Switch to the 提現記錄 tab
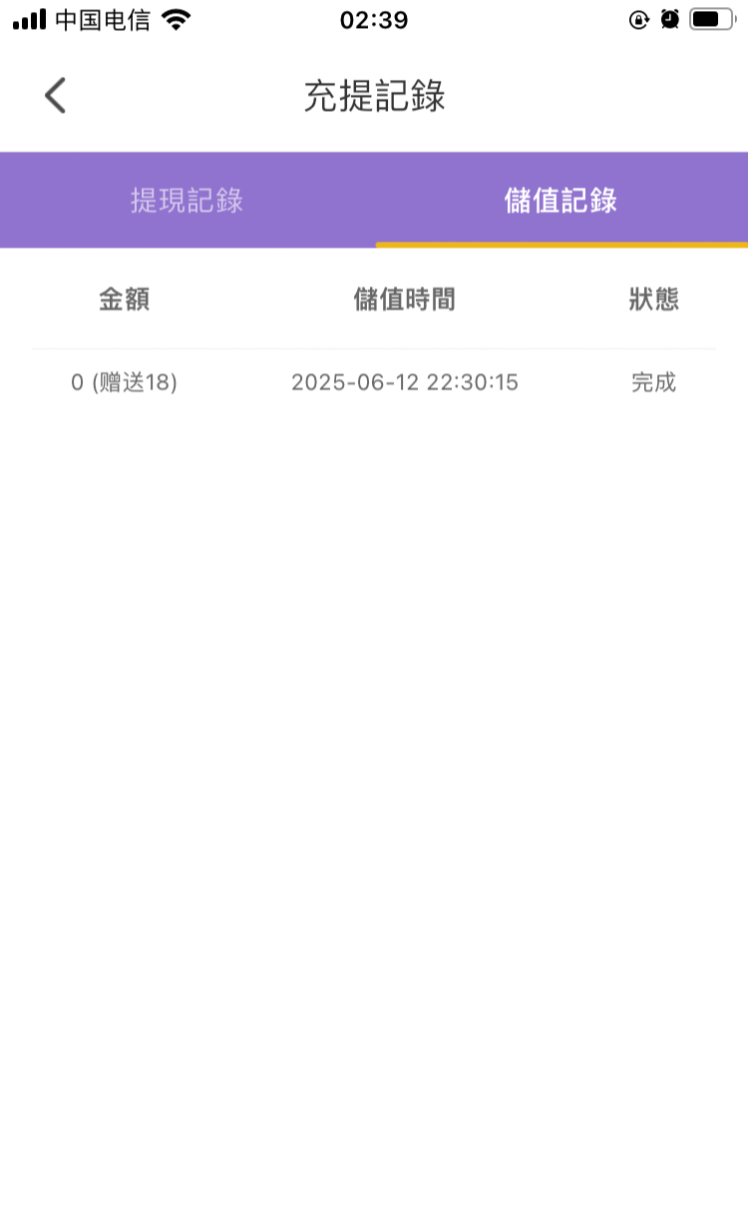Viewport: 748px width, 1232px height. 187,200
